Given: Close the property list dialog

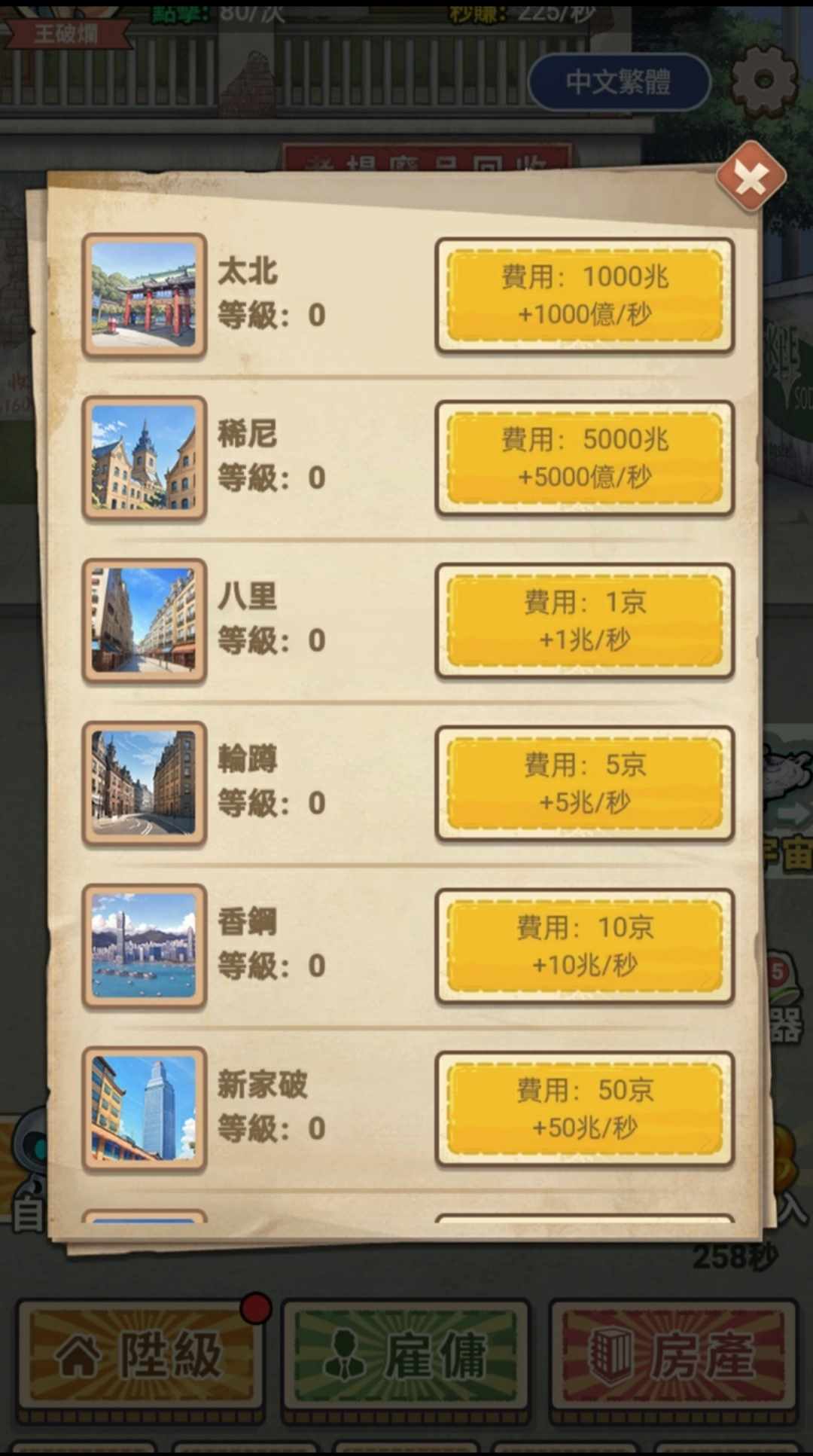Looking at the screenshot, I should click(751, 178).
